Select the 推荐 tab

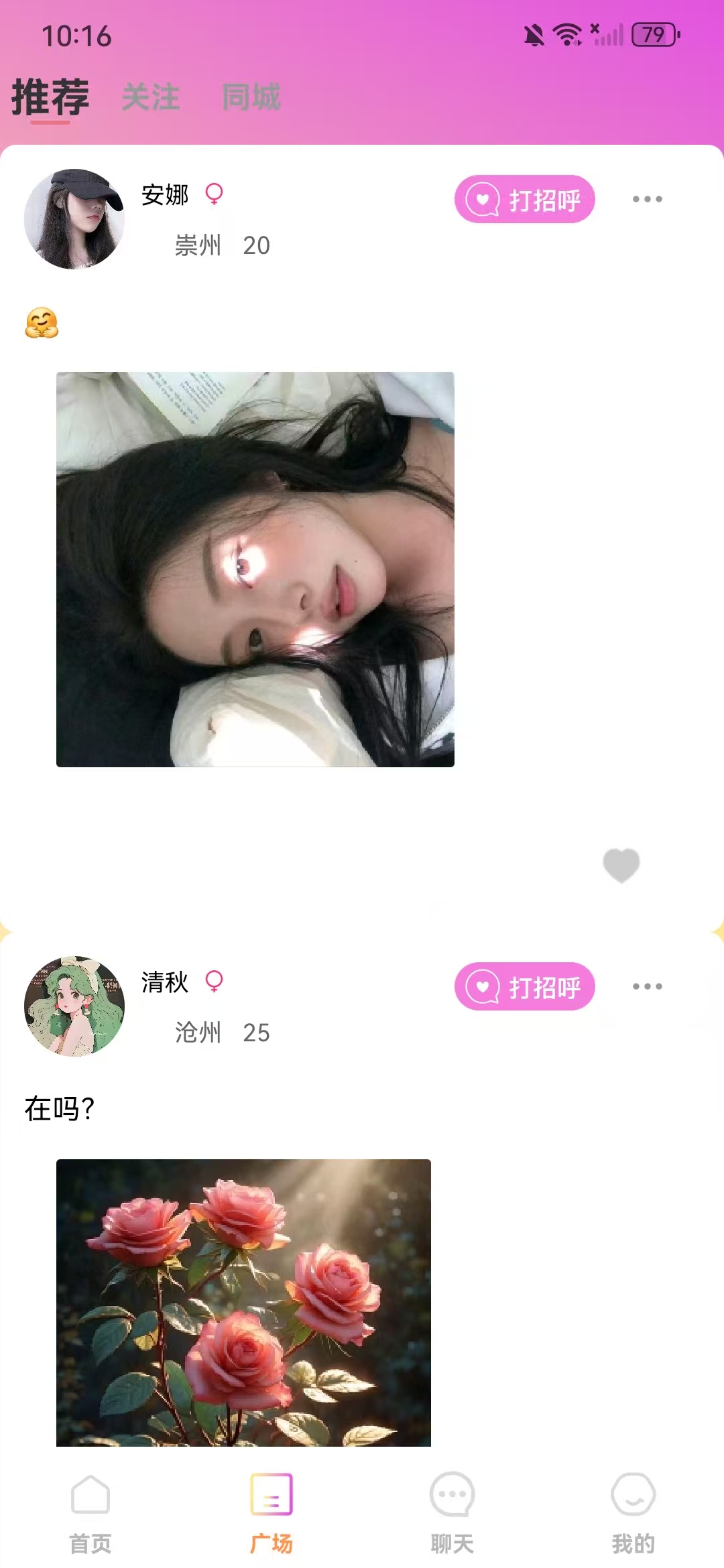tap(50, 98)
